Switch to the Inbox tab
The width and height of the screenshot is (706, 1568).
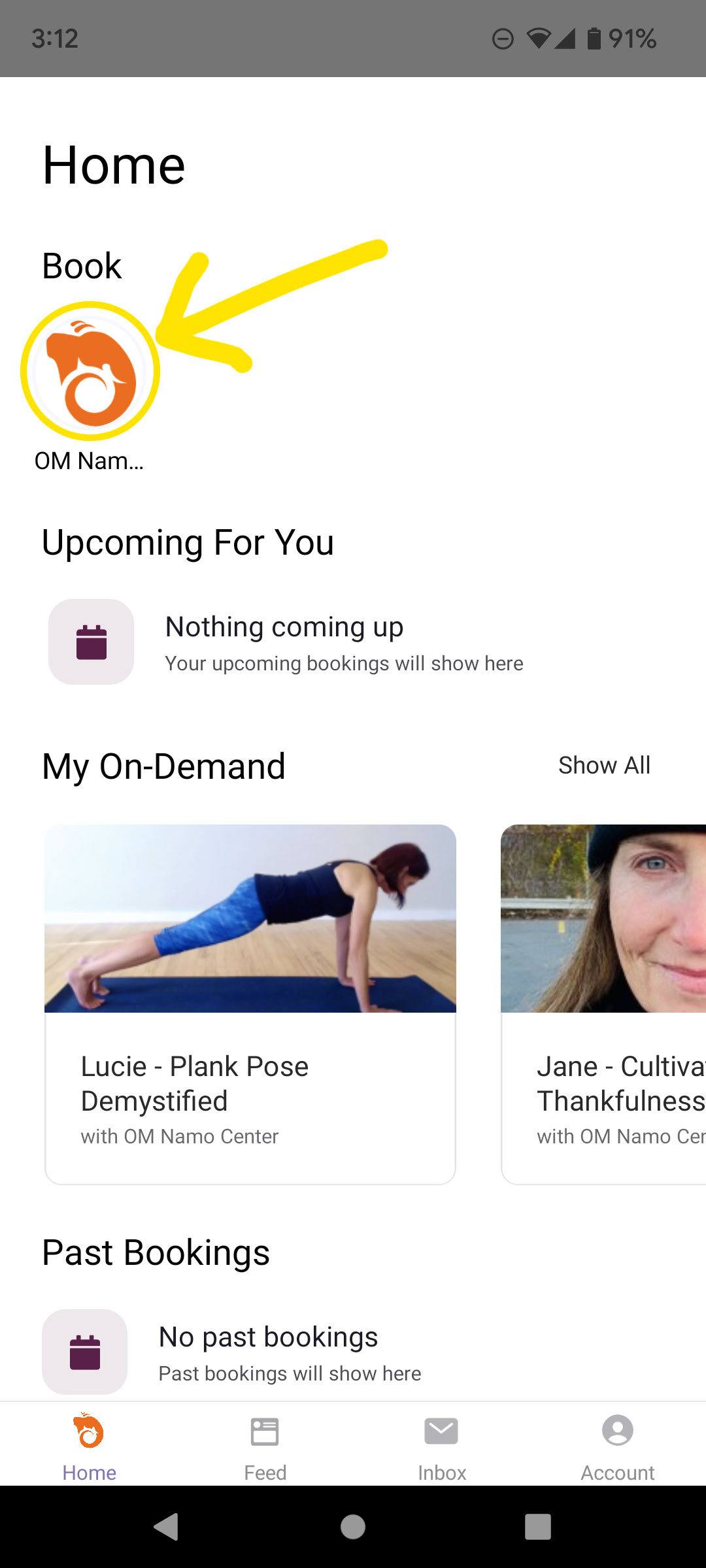[x=442, y=1445]
